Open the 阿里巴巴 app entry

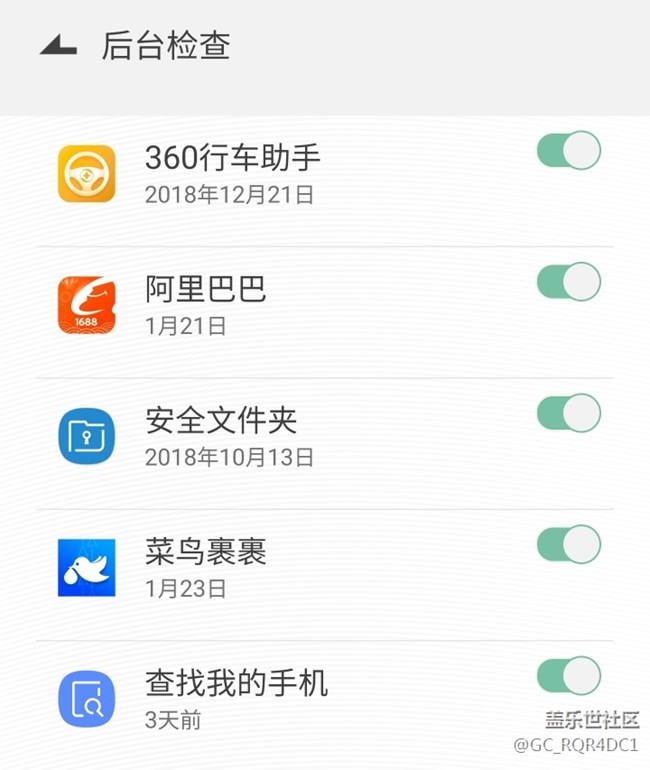325,312
